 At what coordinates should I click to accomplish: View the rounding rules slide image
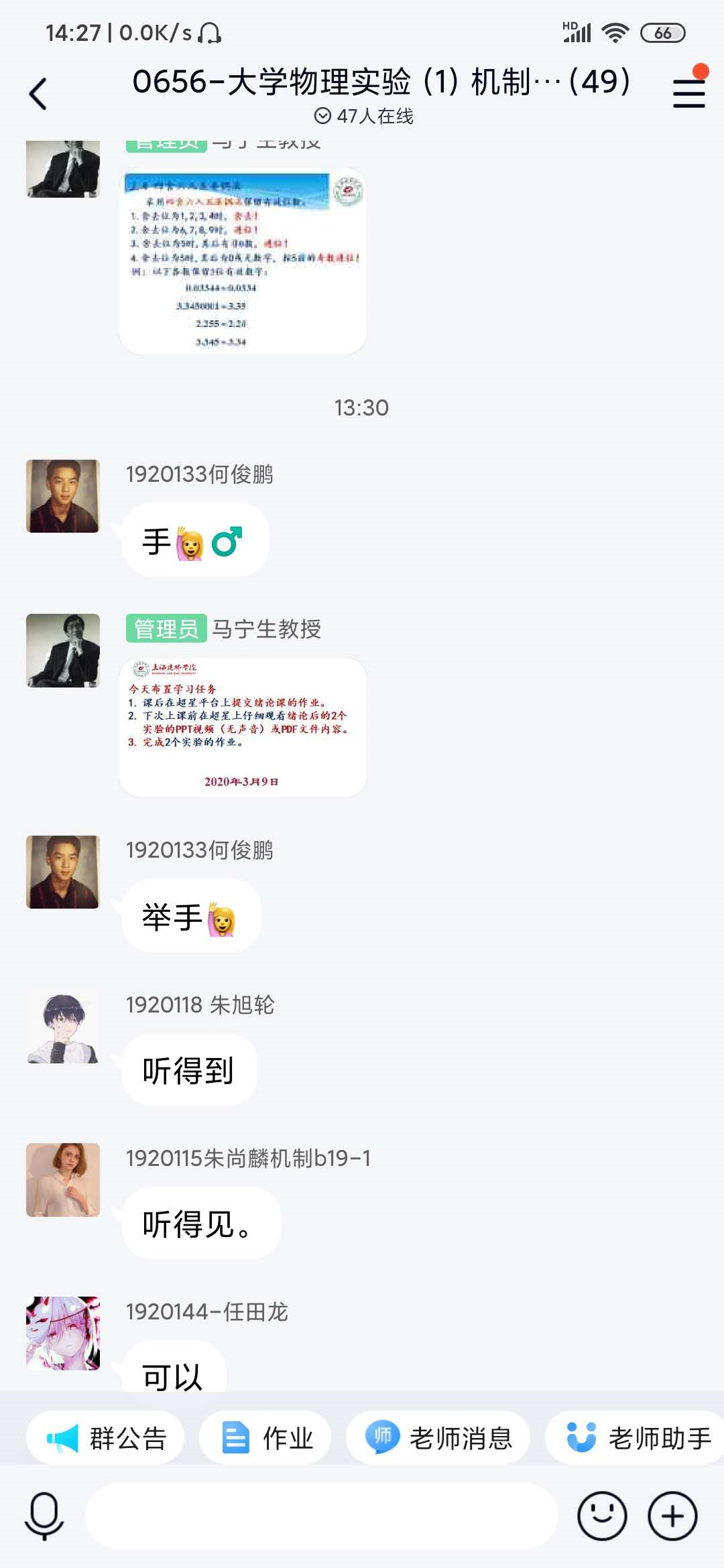(x=243, y=261)
